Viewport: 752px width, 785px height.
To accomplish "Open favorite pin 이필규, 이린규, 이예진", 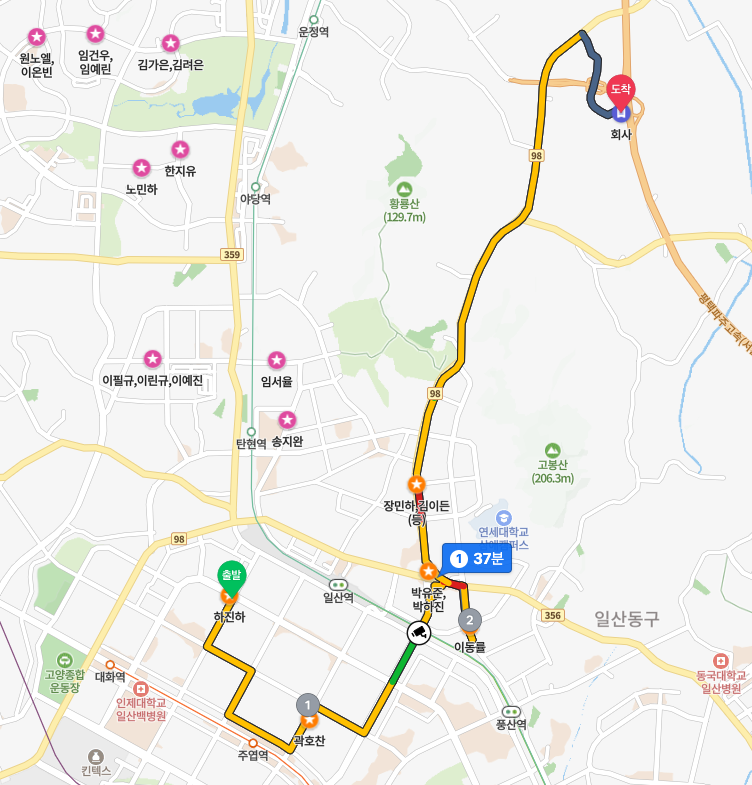I will [x=152, y=358].
